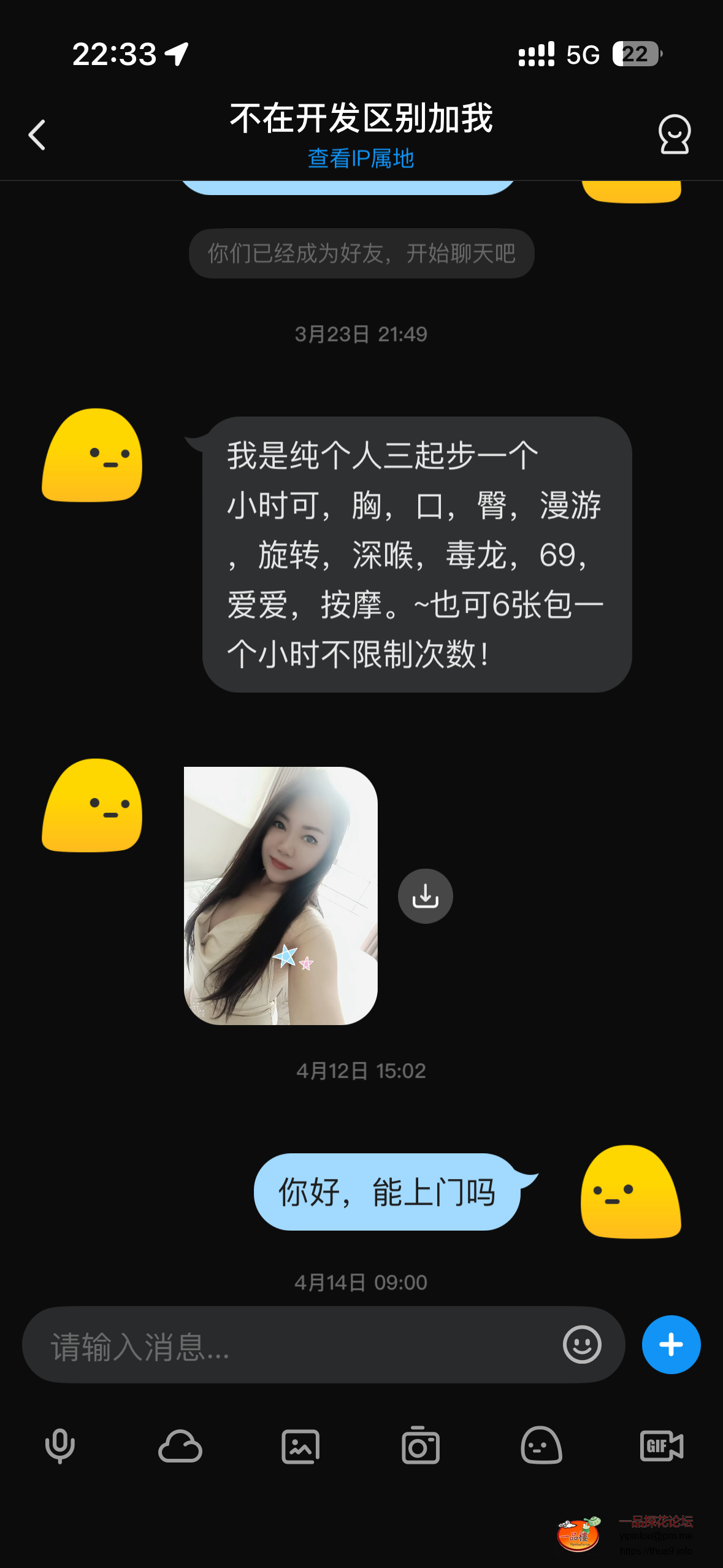Open 查看IP属地 link under chat title
This screenshot has height=1568, width=723.
tap(361, 159)
